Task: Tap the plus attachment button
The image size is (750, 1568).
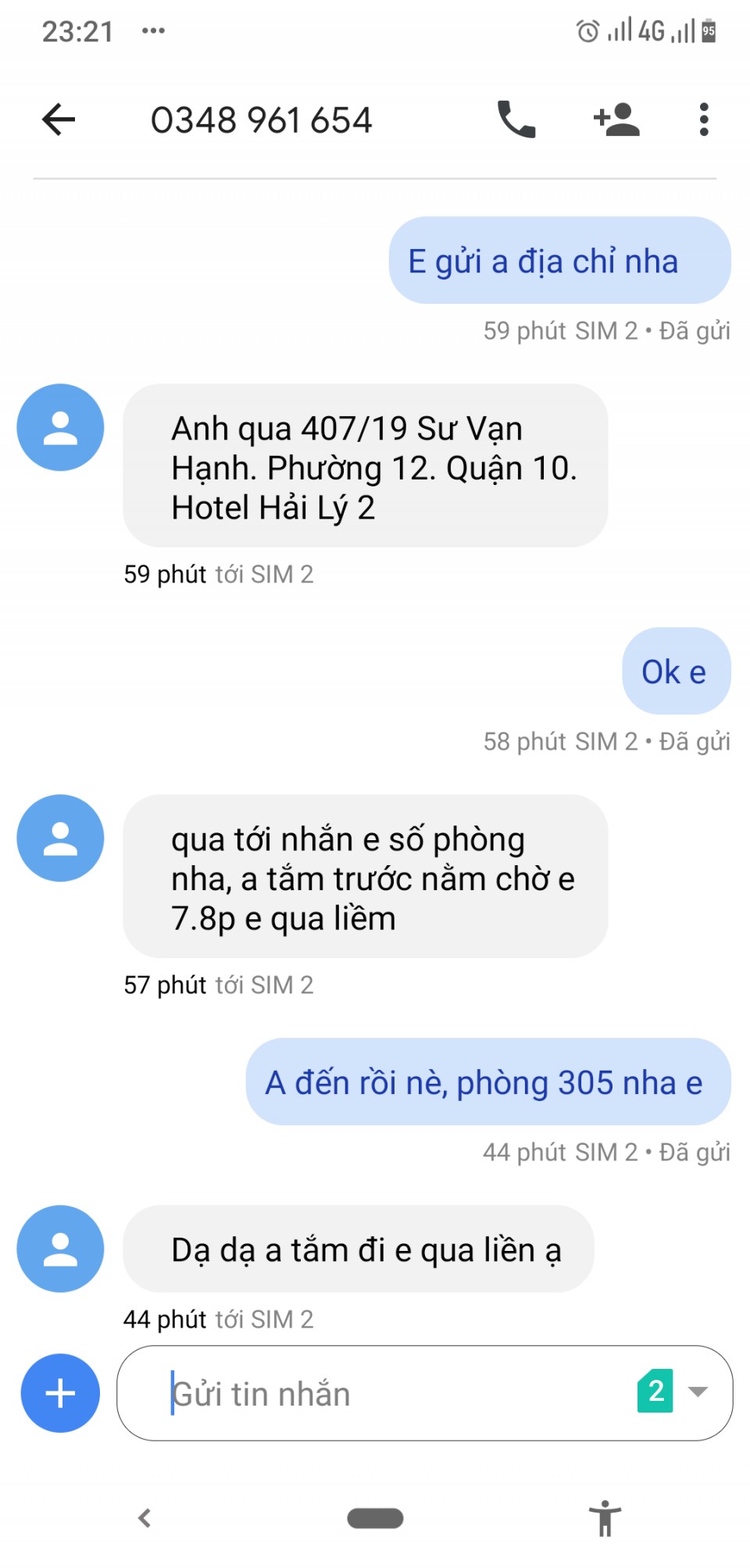Action: tap(61, 1393)
